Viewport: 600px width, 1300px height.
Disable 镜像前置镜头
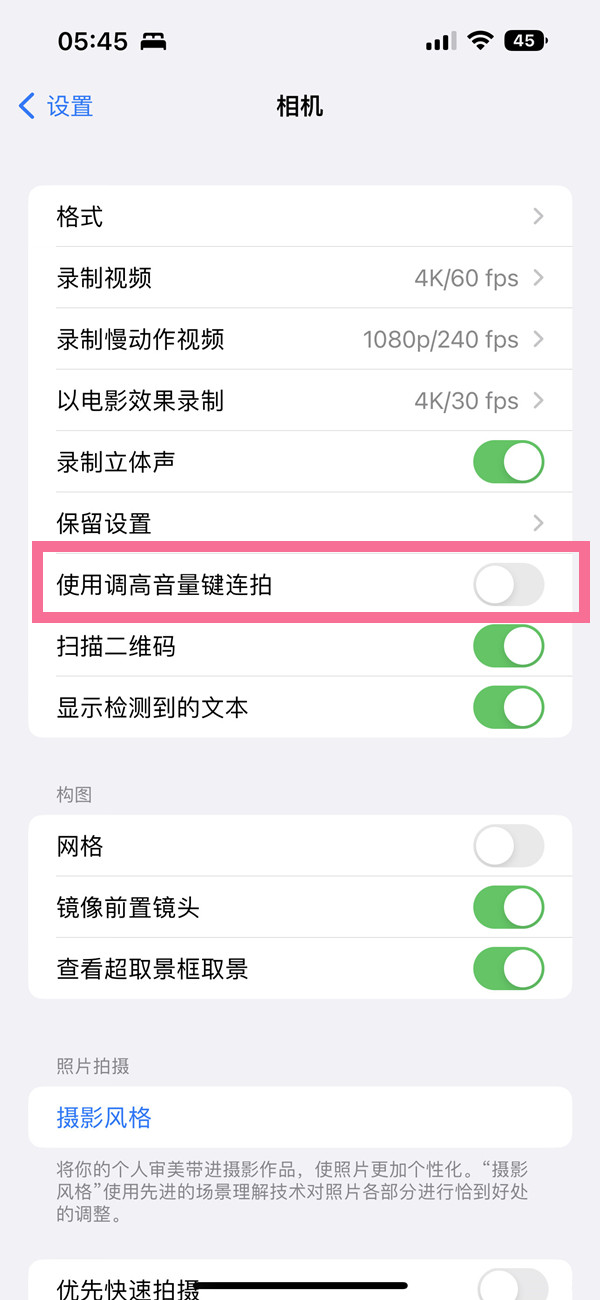pyautogui.click(x=508, y=908)
